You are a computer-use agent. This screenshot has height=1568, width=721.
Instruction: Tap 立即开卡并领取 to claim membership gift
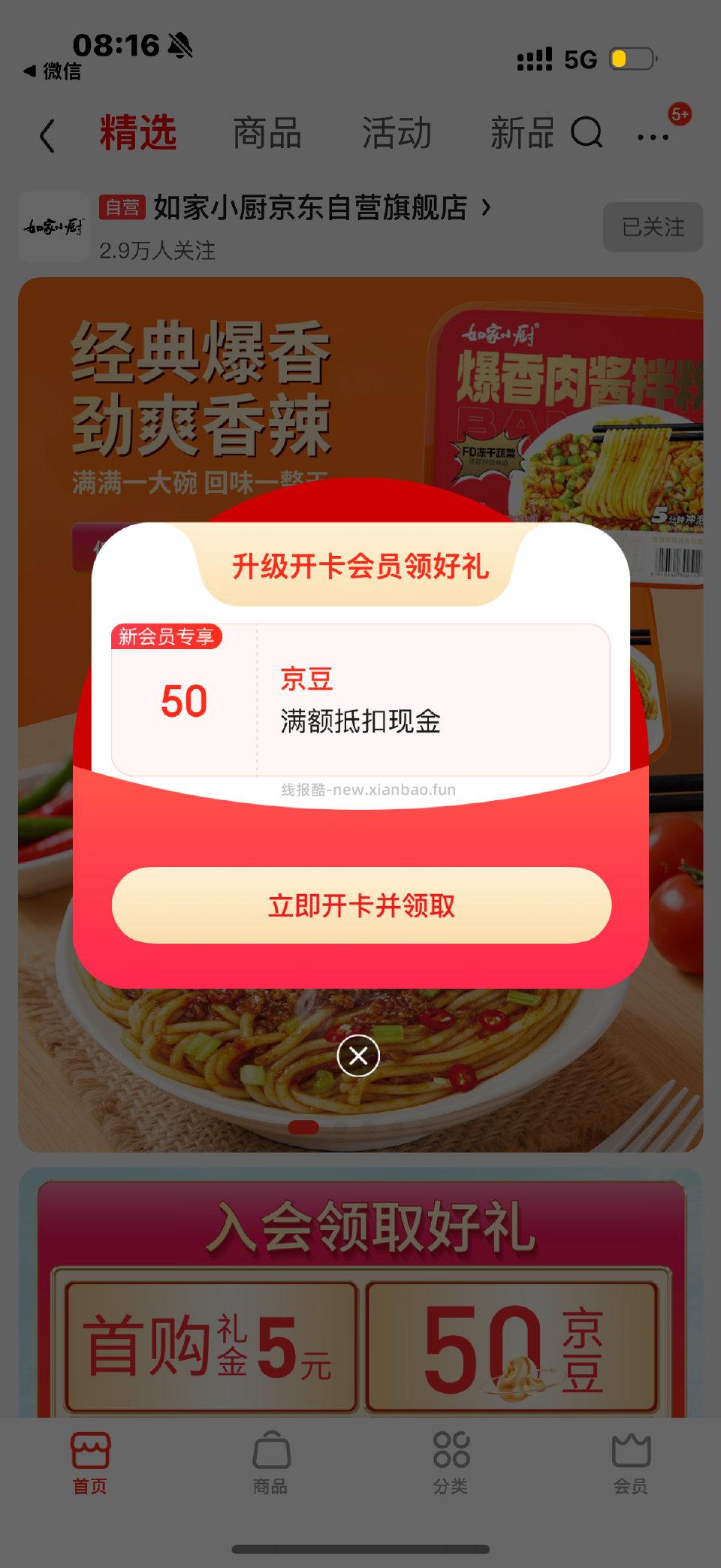(360, 906)
